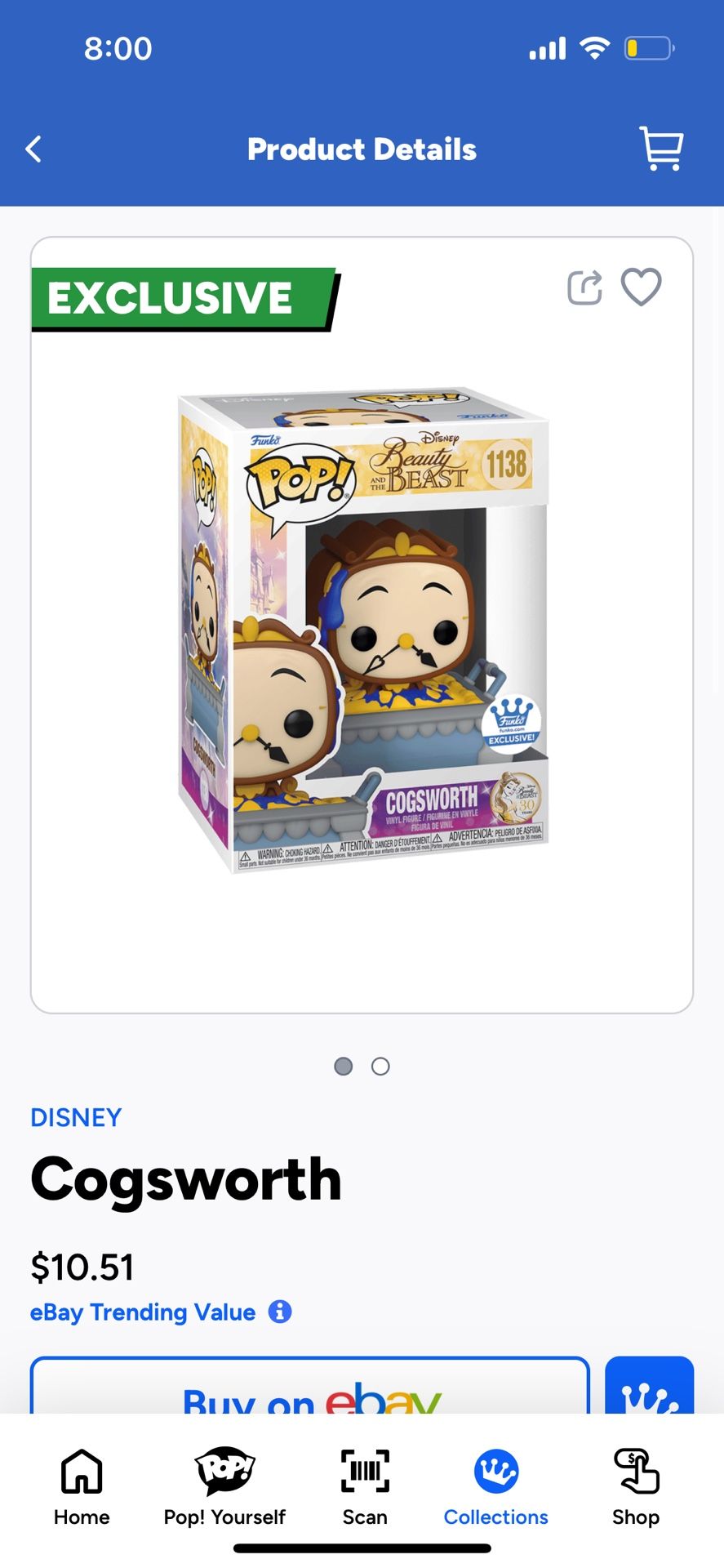Viewport: 724px width, 1568px height.
Task: Switch to the Home tab
Action: tap(81, 1486)
